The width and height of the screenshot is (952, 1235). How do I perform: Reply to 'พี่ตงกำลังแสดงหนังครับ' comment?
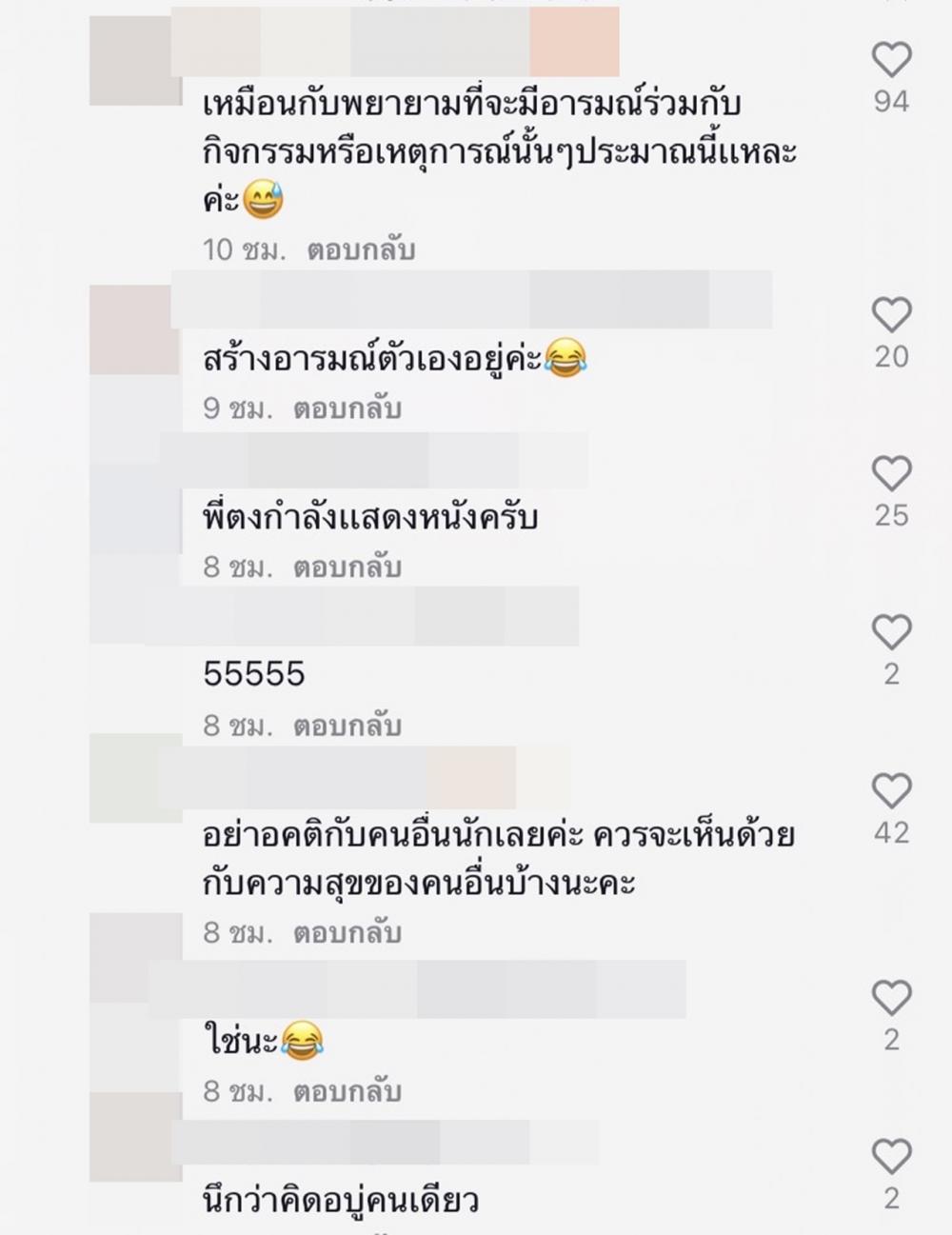pos(347,568)
